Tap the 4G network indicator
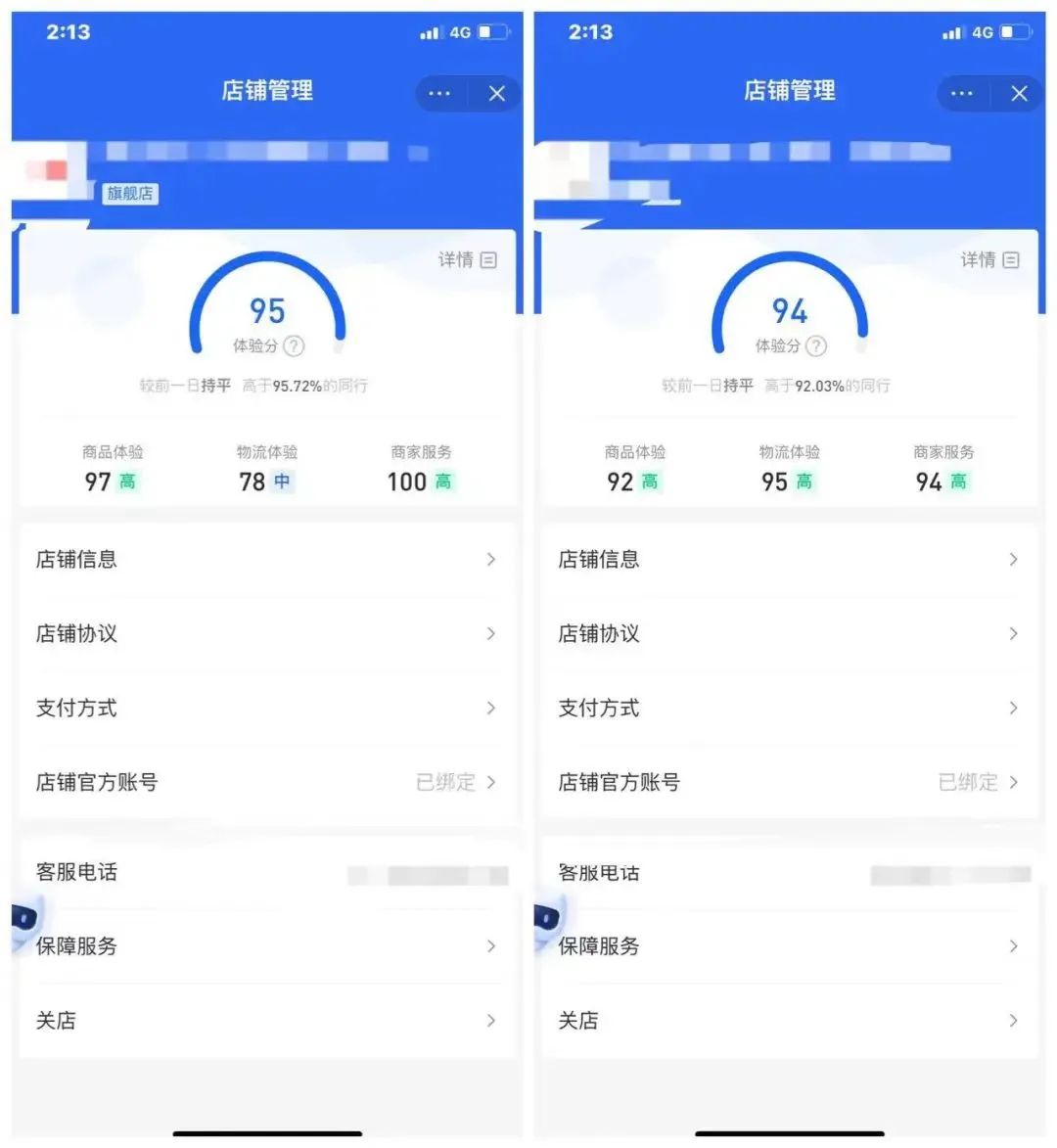Viewport: 1057px width, 1148px height. tap(461, 31)
